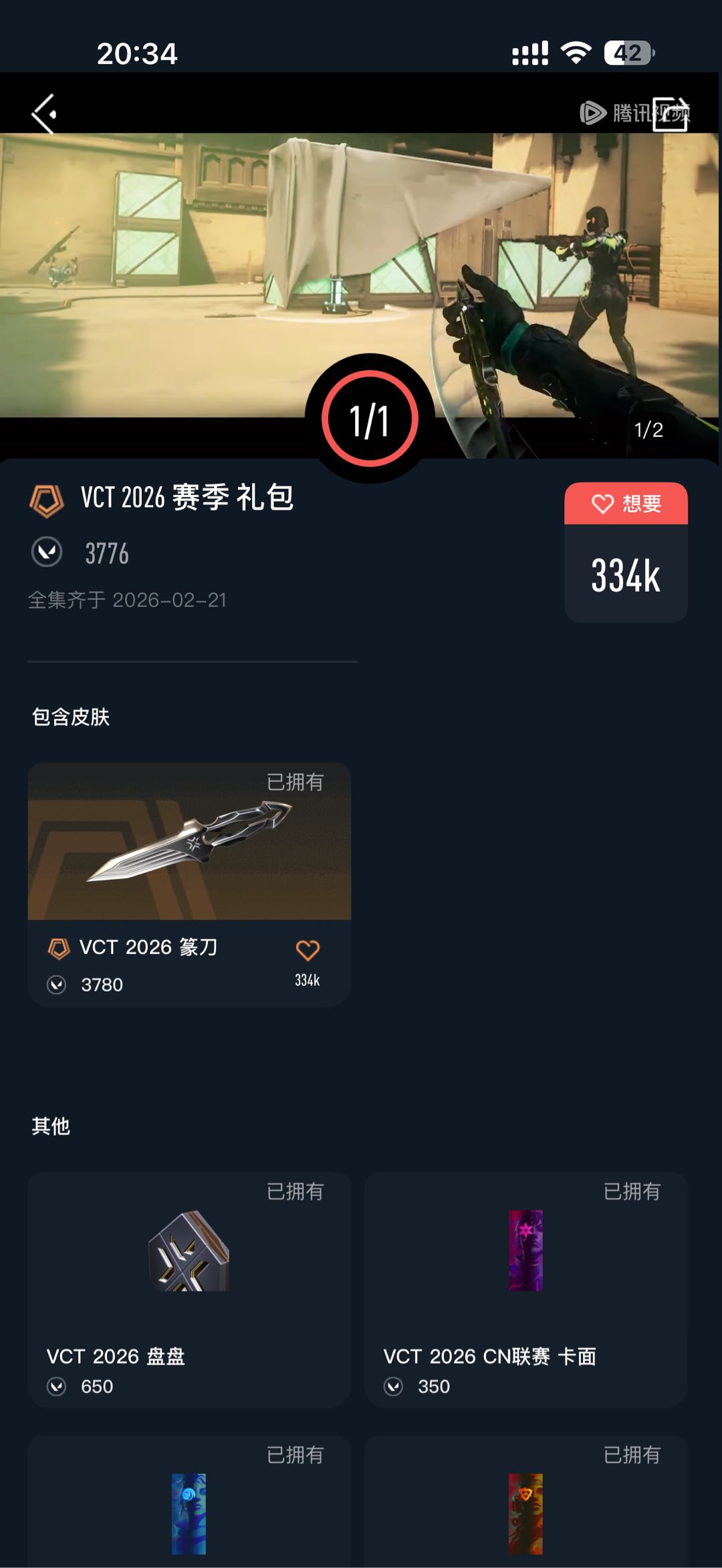Like the VCT 2026 篆刀 with heart icon
The width and height of the screenshot is (722, 1568).
tap(308, 950)
